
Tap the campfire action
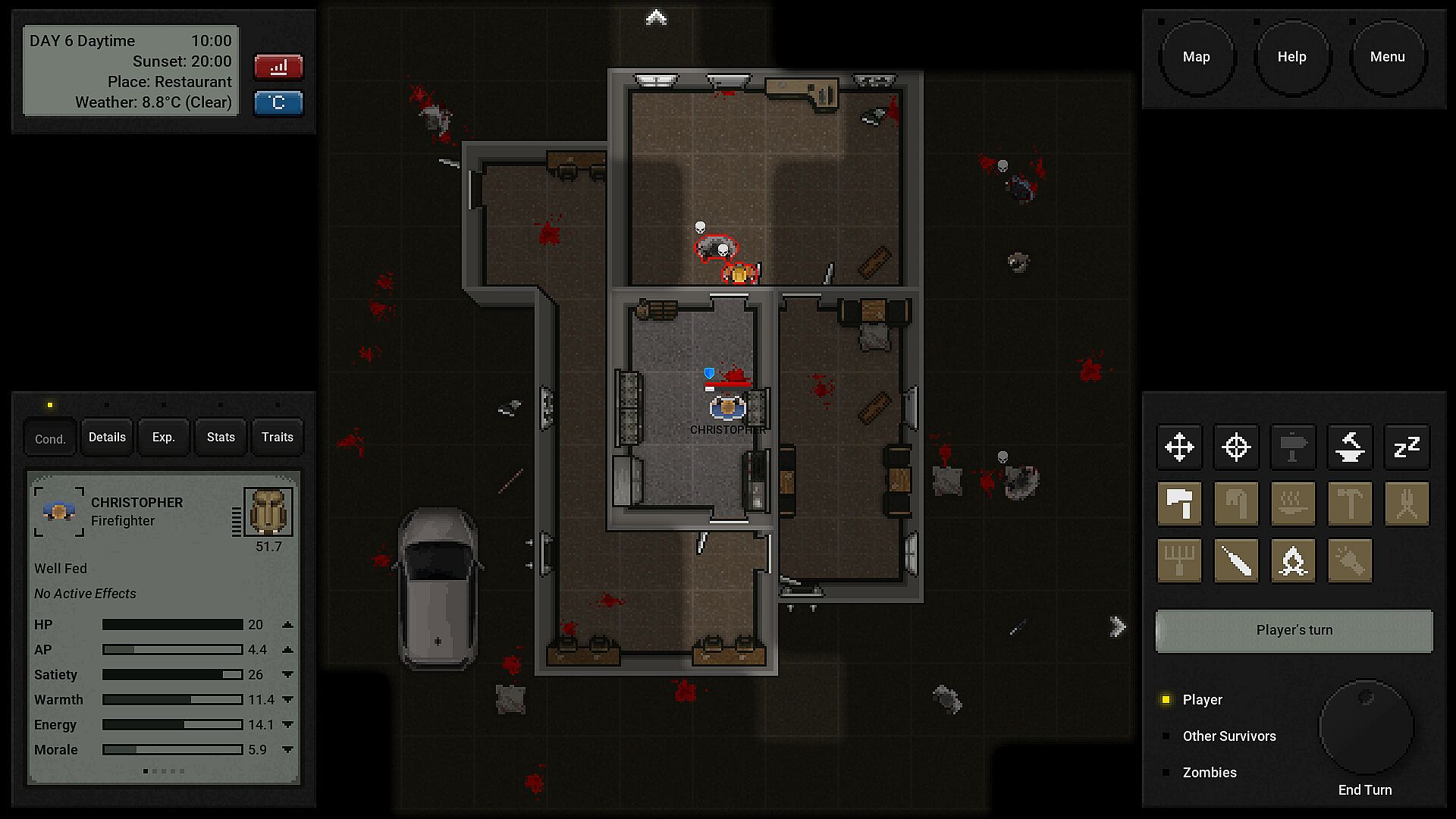(1293, 561)
